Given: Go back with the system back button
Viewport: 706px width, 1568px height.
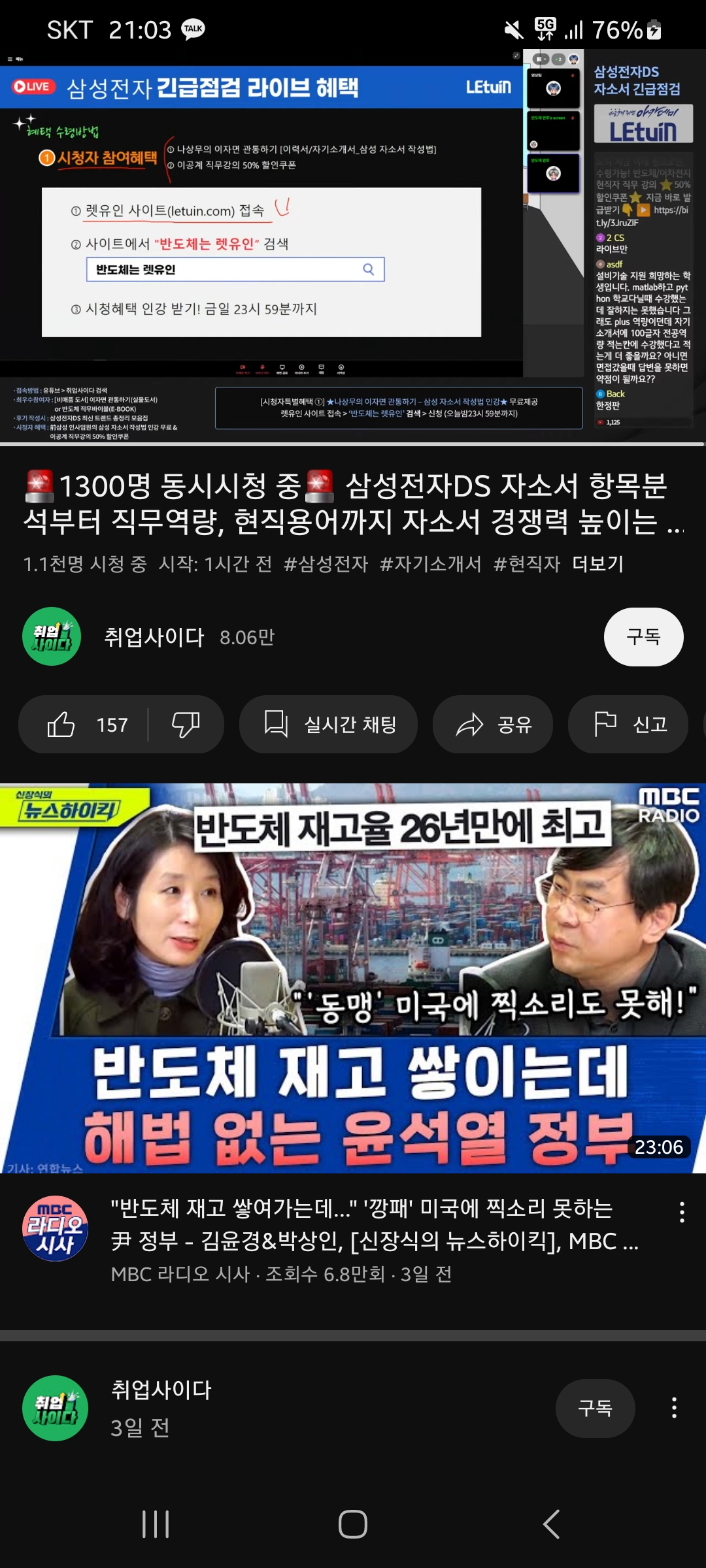Looking at the screenshot, I should (551, 1524).
